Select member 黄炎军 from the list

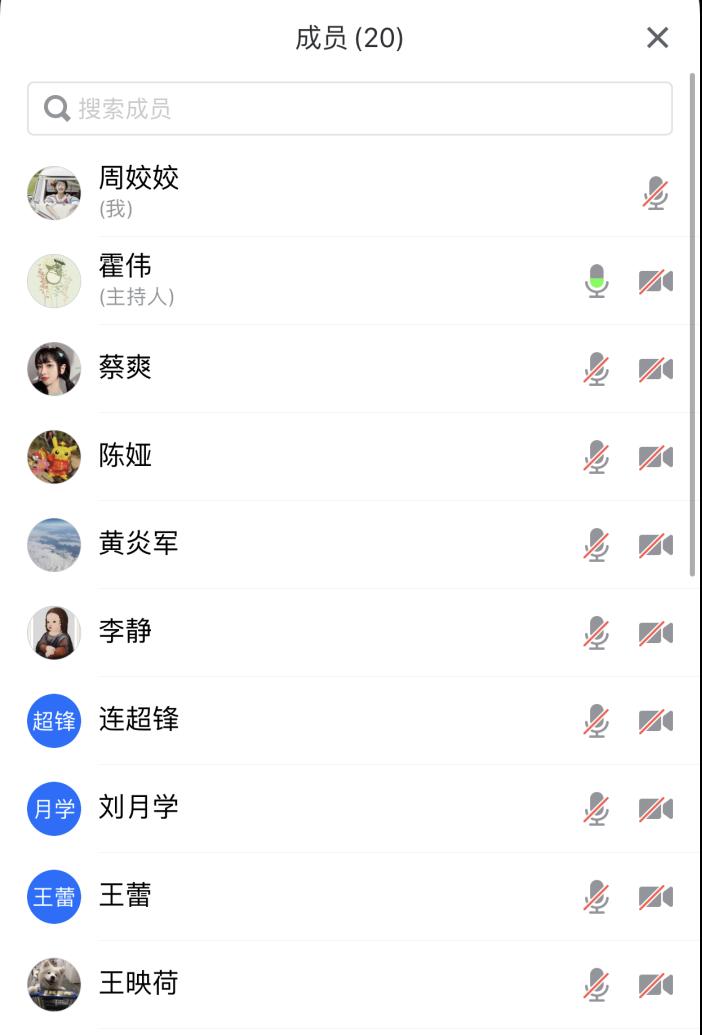click(138, 544)
